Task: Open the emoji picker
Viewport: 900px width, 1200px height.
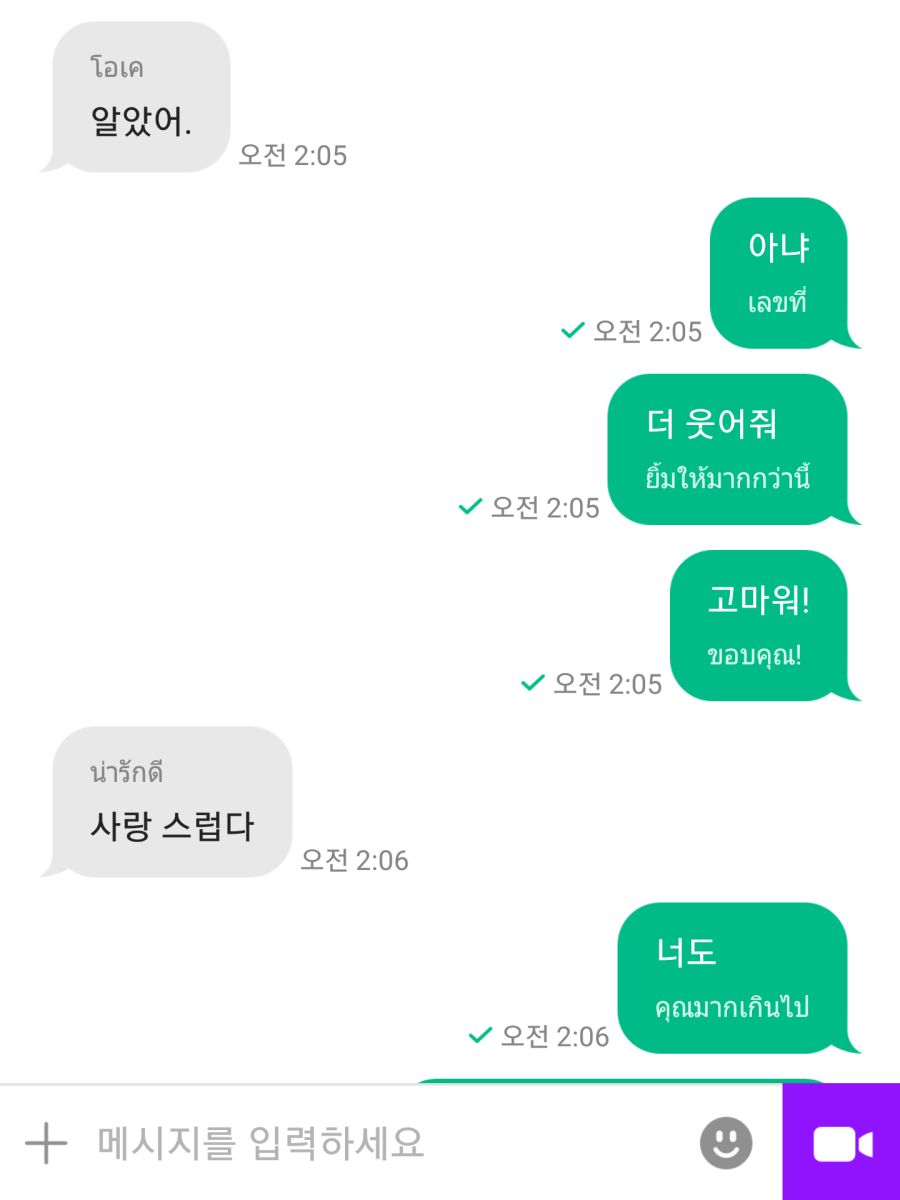Action: point(726,1143)
